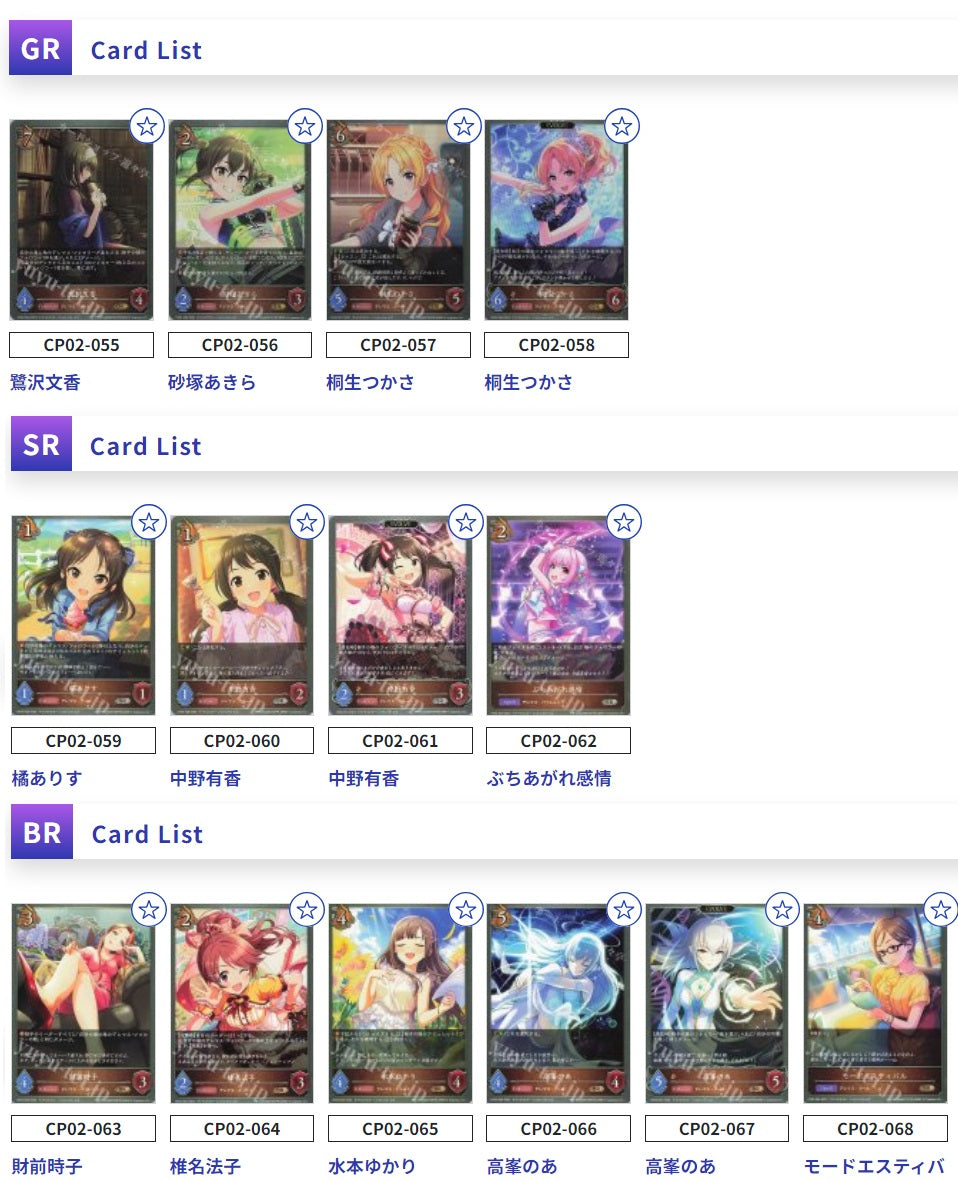Screen dimensions: 958x1181
Task: Open the SR Card List section header
Action: pyautogui.click(x=145, y=447)
